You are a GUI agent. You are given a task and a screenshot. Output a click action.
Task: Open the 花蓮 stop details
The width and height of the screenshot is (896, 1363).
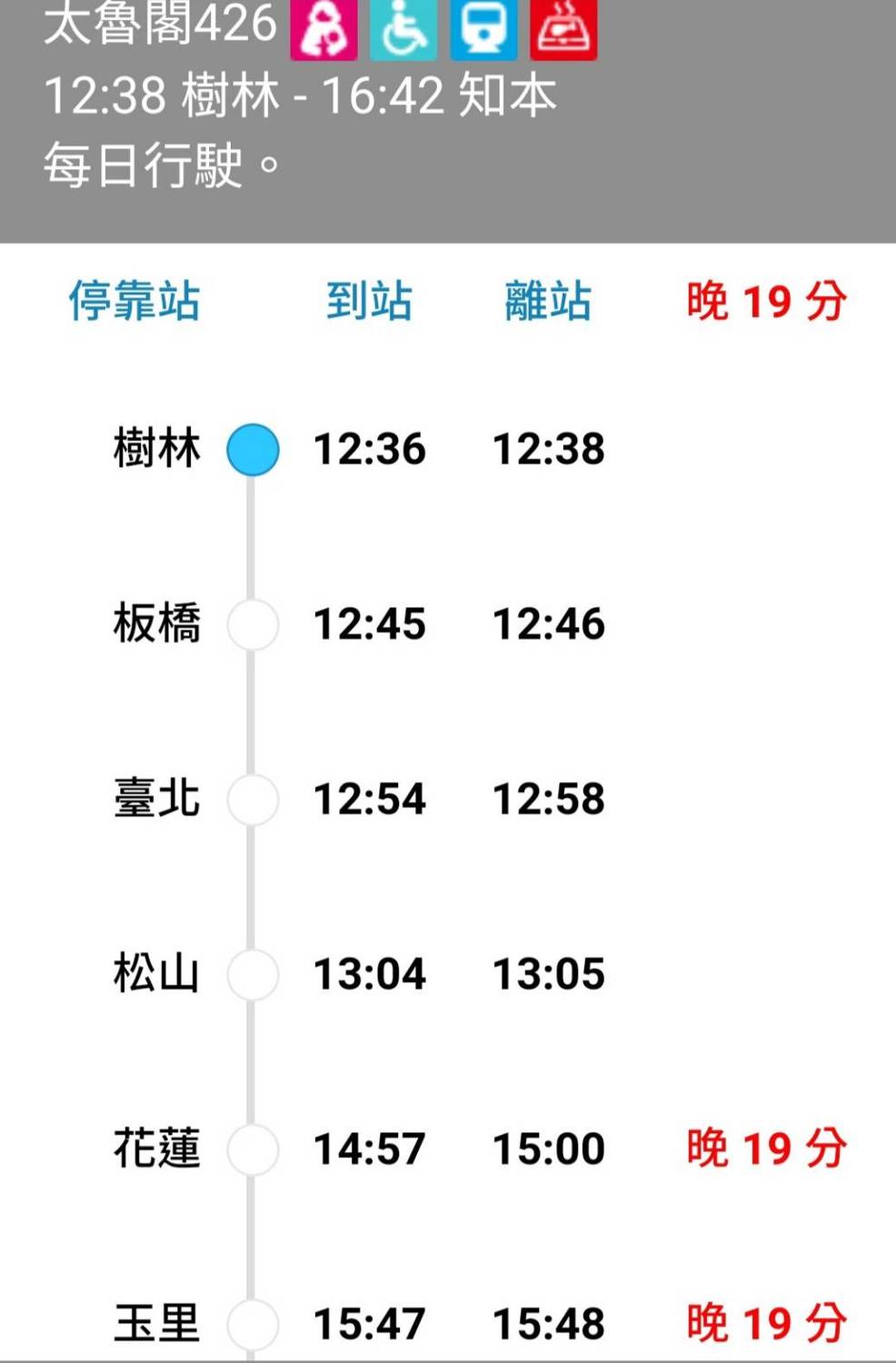157,1149
